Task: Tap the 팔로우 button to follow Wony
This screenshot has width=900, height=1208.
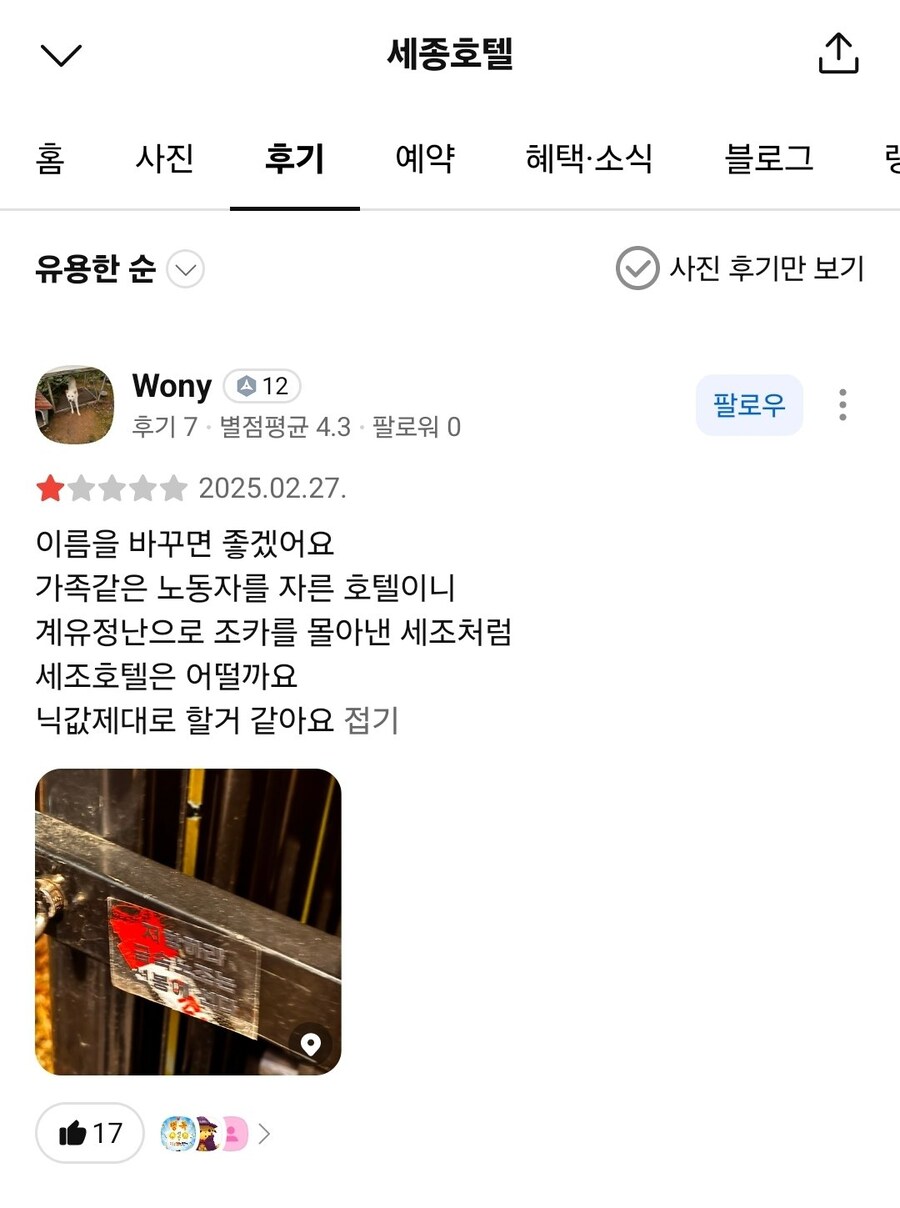Action: point(749,404)
